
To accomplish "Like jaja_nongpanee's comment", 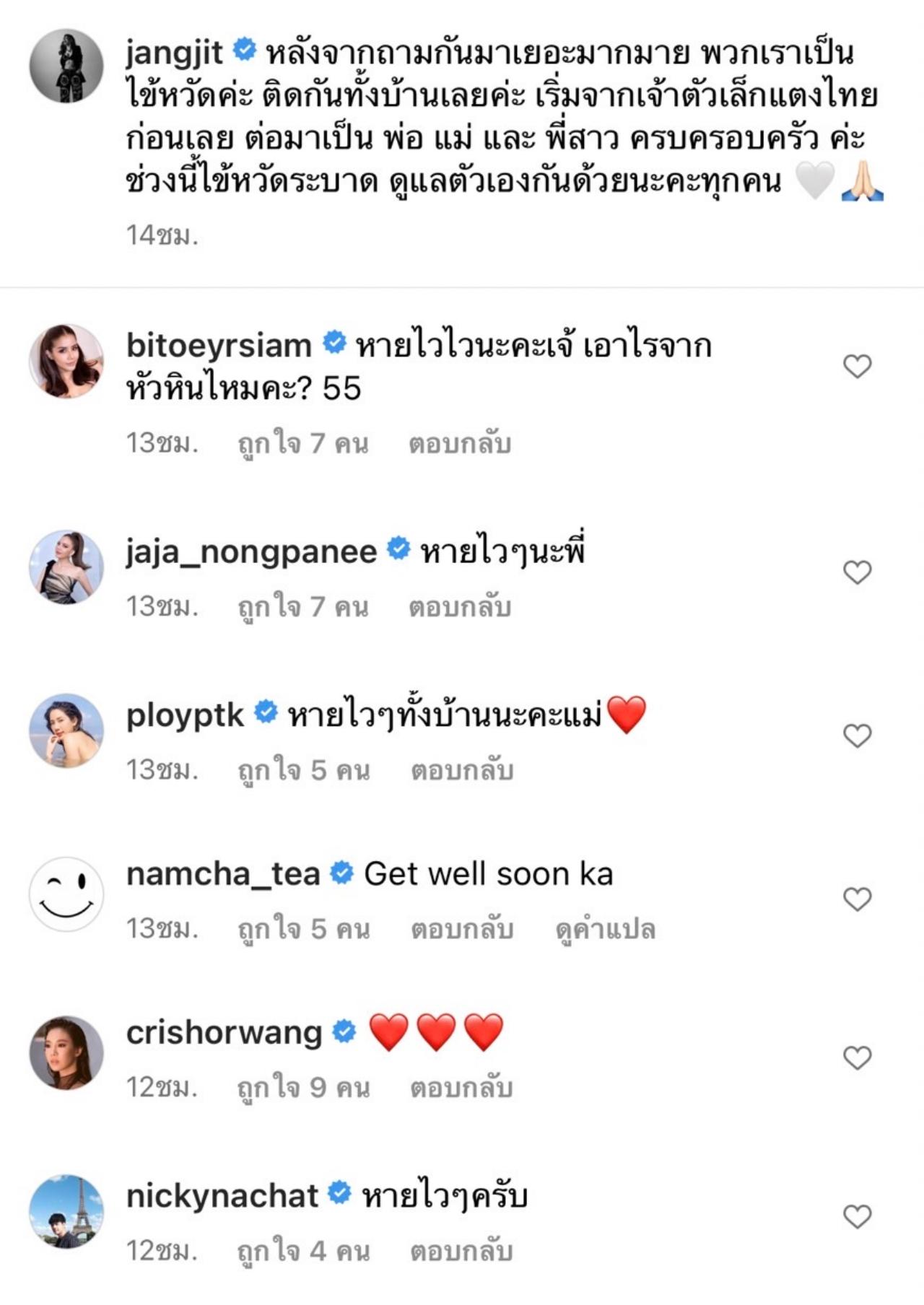I will tap(857, 572).
